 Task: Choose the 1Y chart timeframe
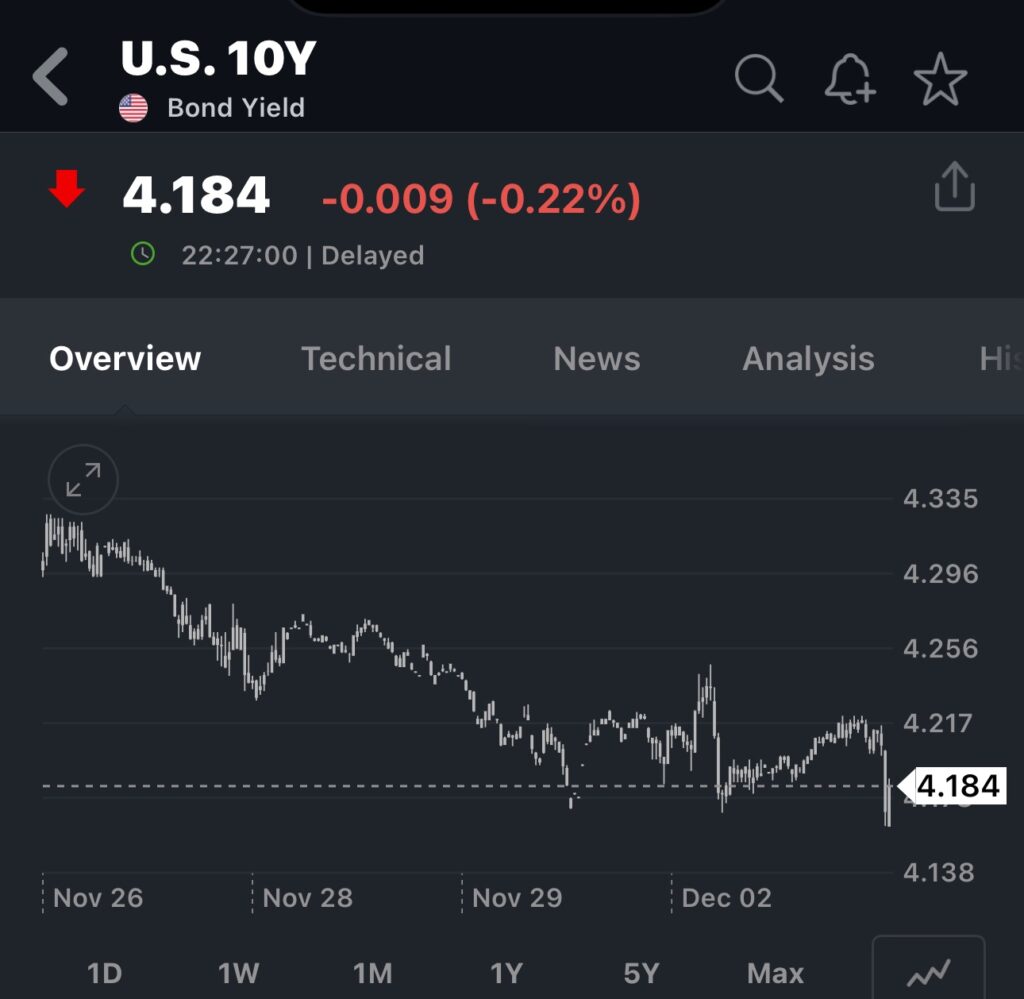[x=507, y=972]
